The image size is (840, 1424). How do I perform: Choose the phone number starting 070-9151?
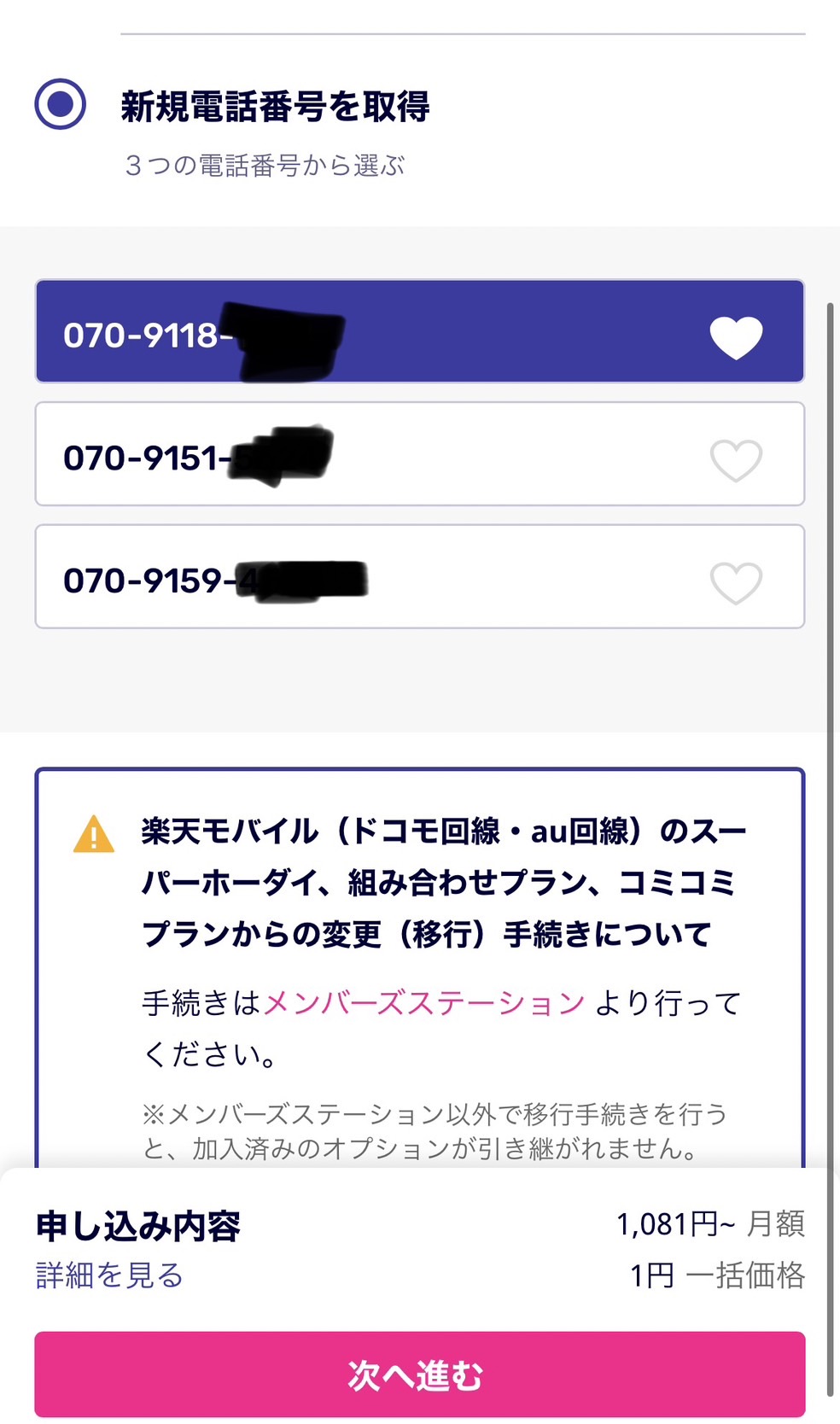pos(418,454)
